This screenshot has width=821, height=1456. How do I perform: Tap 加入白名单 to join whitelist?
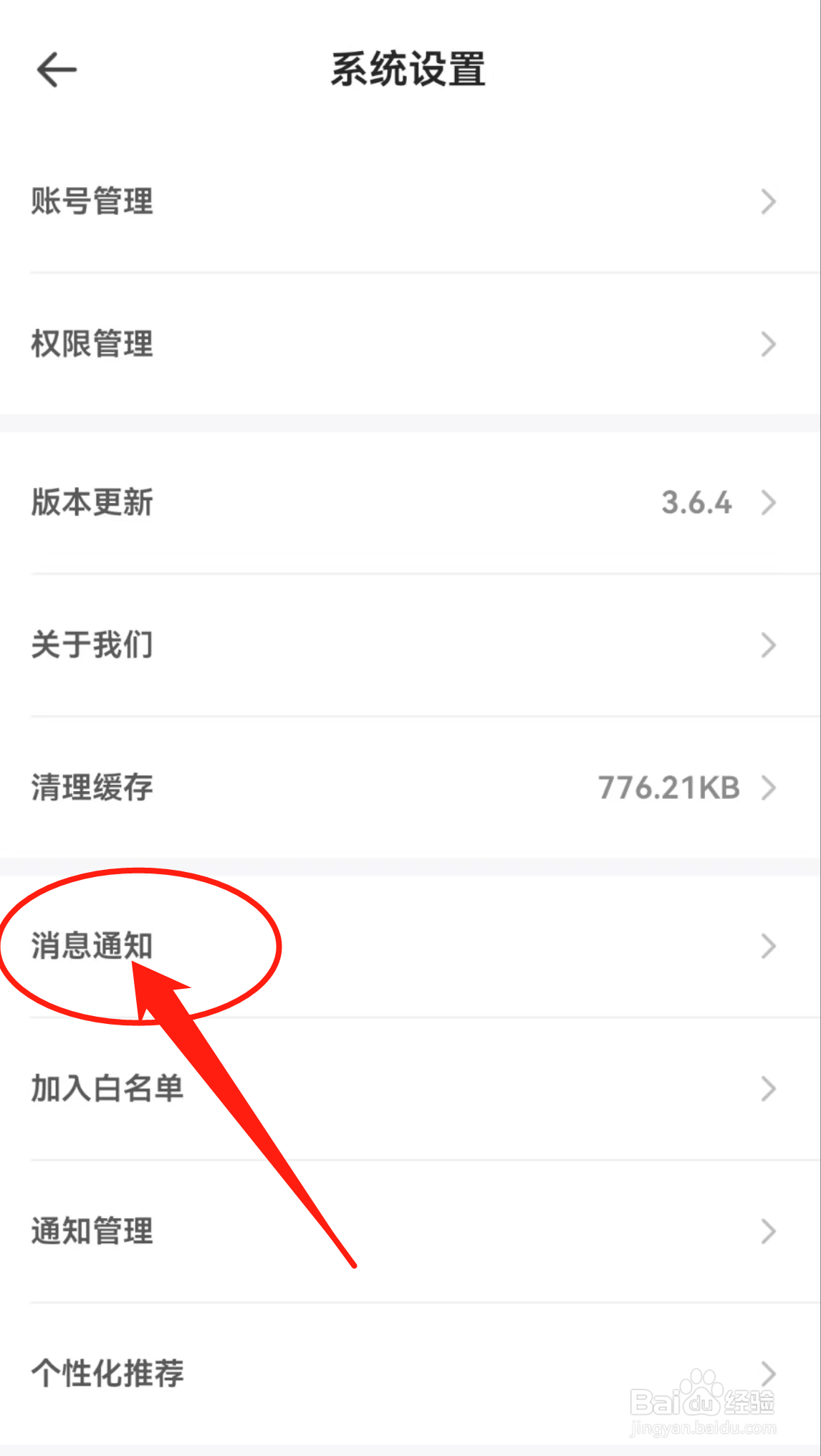[x=107, y=1090]
